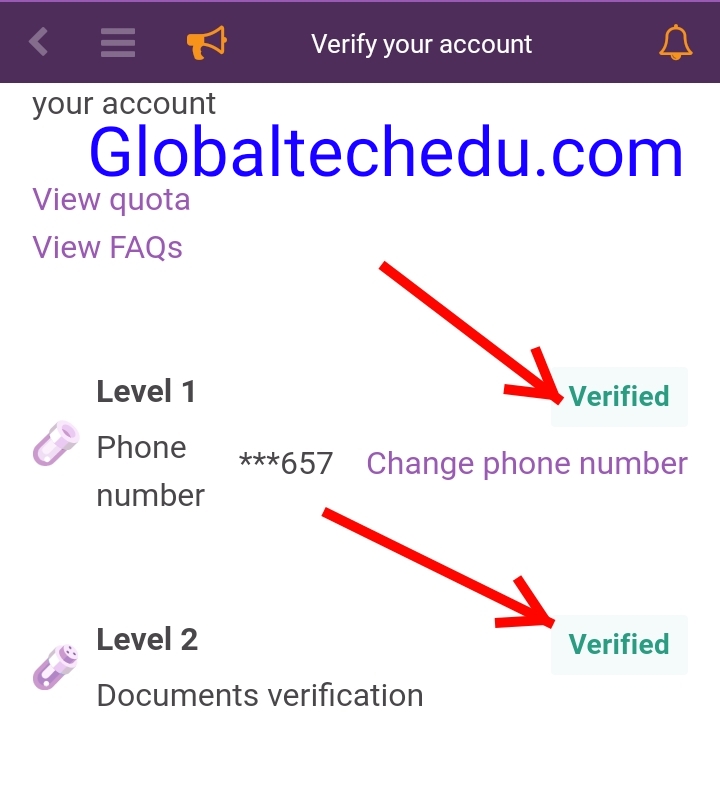720x811 pixels.
Task: Go back using the header arrow
Action: click(x=38, y=42)
